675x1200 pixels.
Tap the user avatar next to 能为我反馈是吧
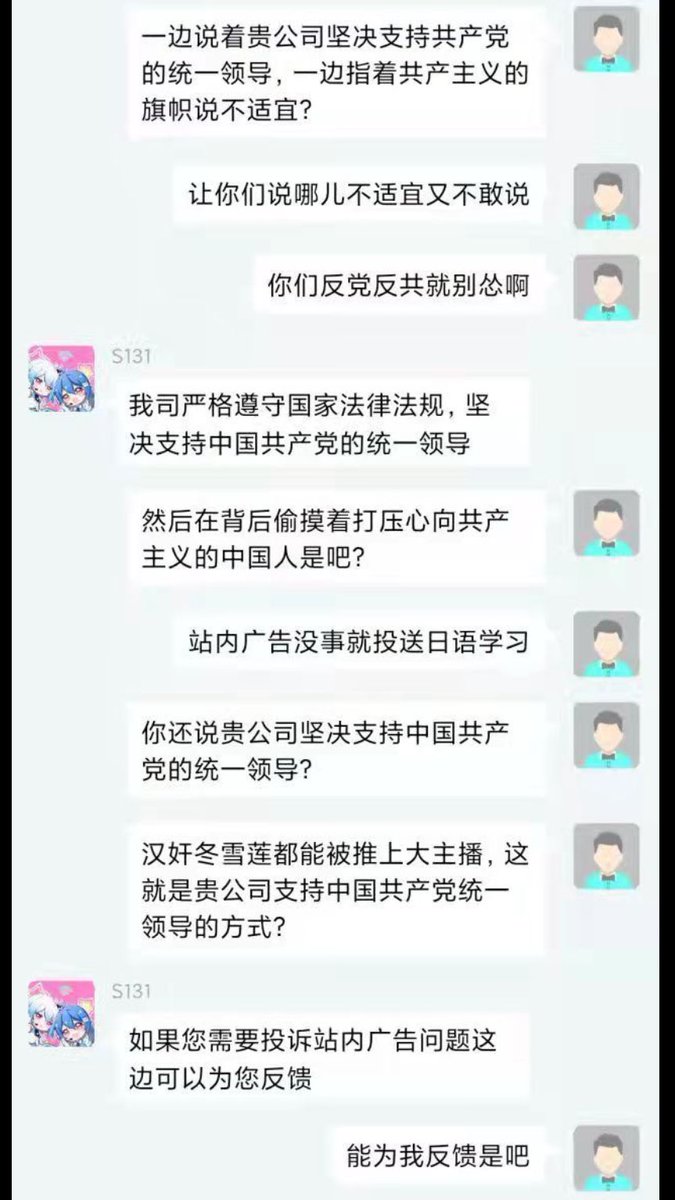[x=606, y=1158]
